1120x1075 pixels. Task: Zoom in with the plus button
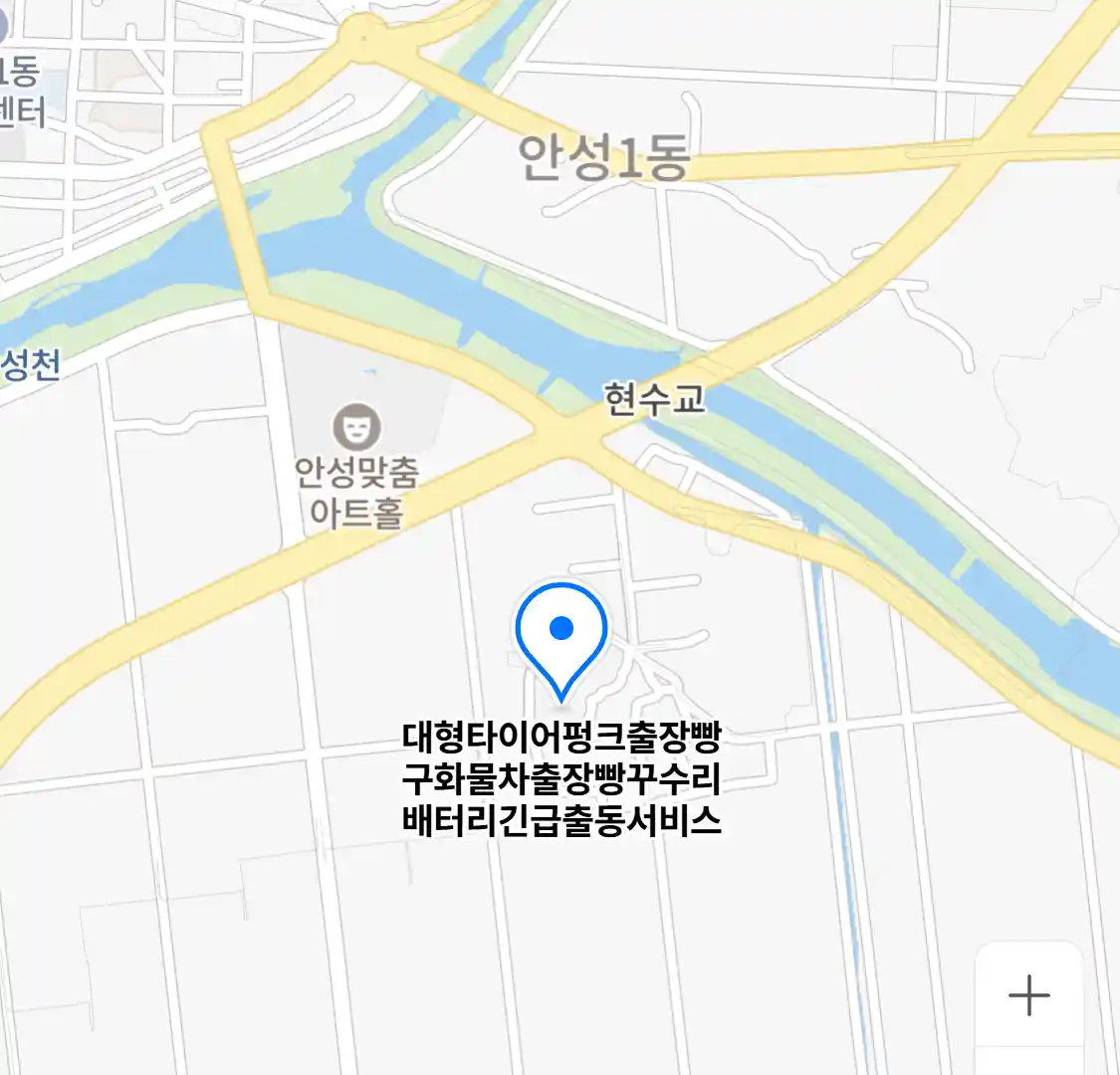(x=1028, y=994)
